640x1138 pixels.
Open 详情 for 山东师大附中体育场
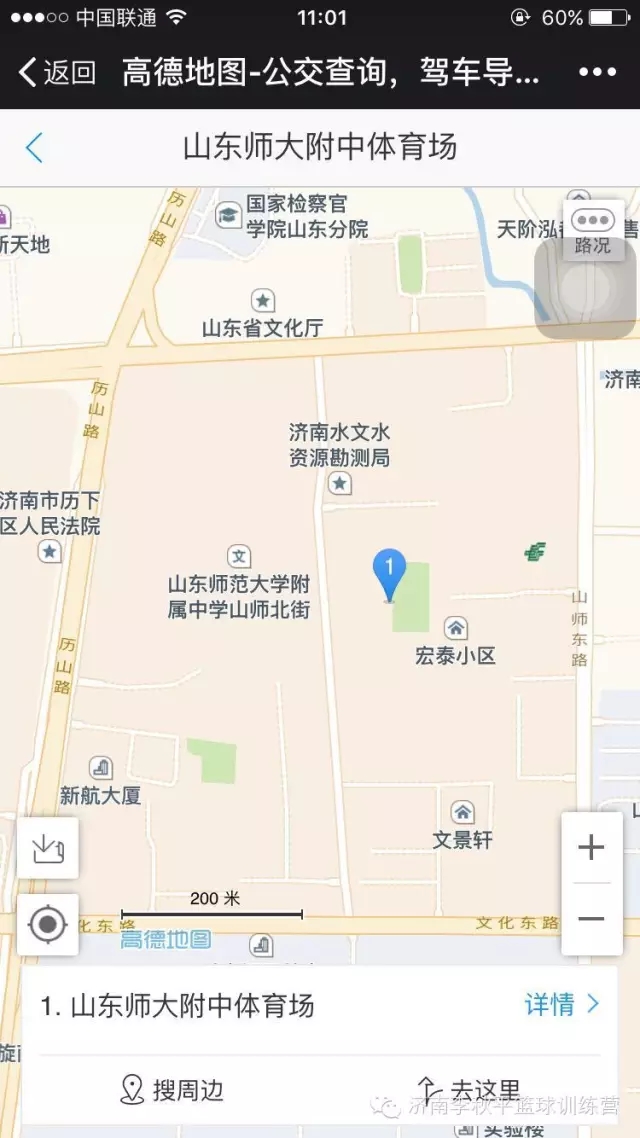click(x=562, y=1004)
